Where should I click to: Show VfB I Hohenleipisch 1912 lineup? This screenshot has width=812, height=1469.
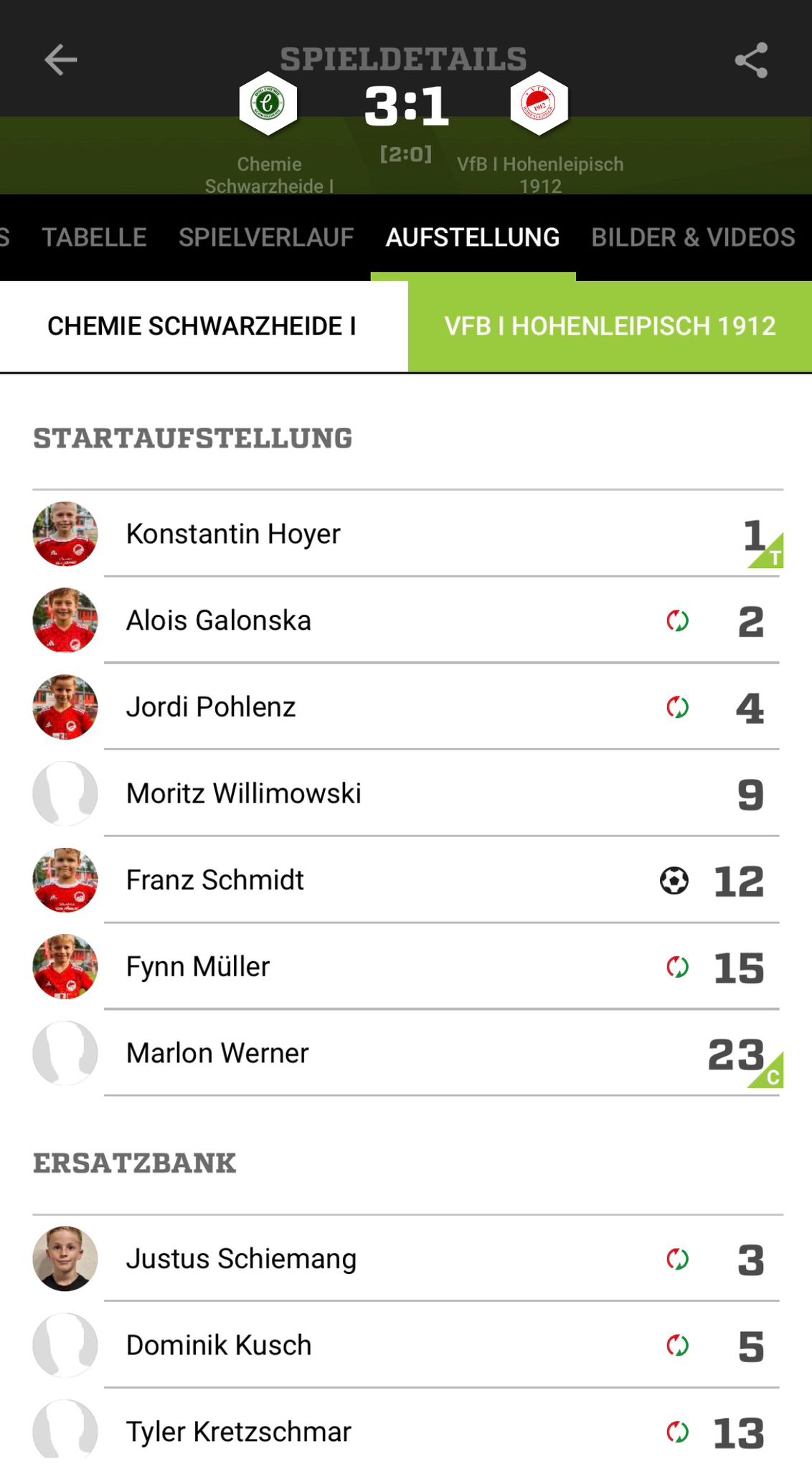pyautogui.click(x=610, y=326)
